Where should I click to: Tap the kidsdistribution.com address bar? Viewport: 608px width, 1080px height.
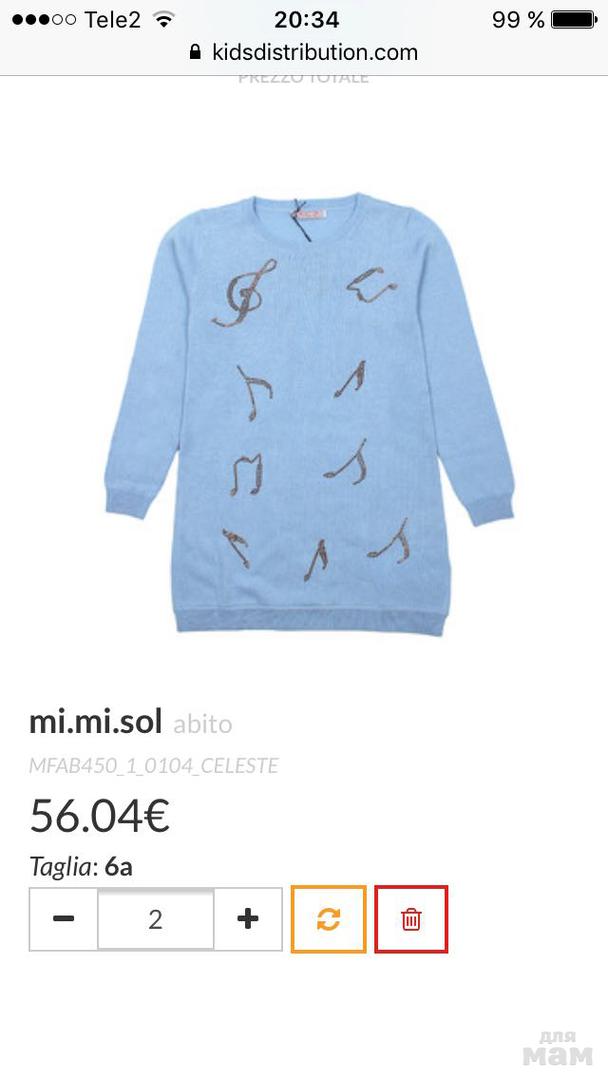pyautogui.click(x=304, y=52)
